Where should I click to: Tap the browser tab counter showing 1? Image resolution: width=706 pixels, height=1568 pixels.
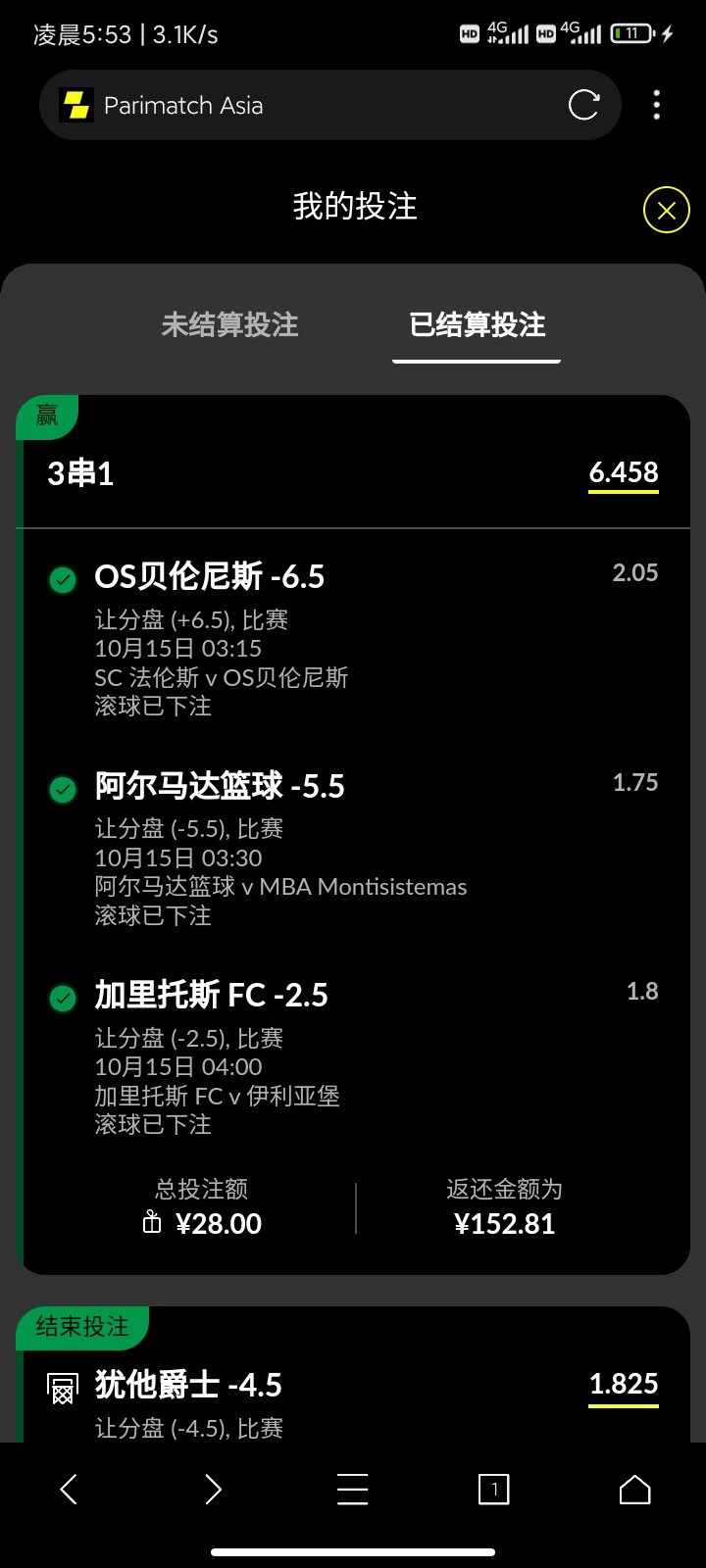[494, 1489]
